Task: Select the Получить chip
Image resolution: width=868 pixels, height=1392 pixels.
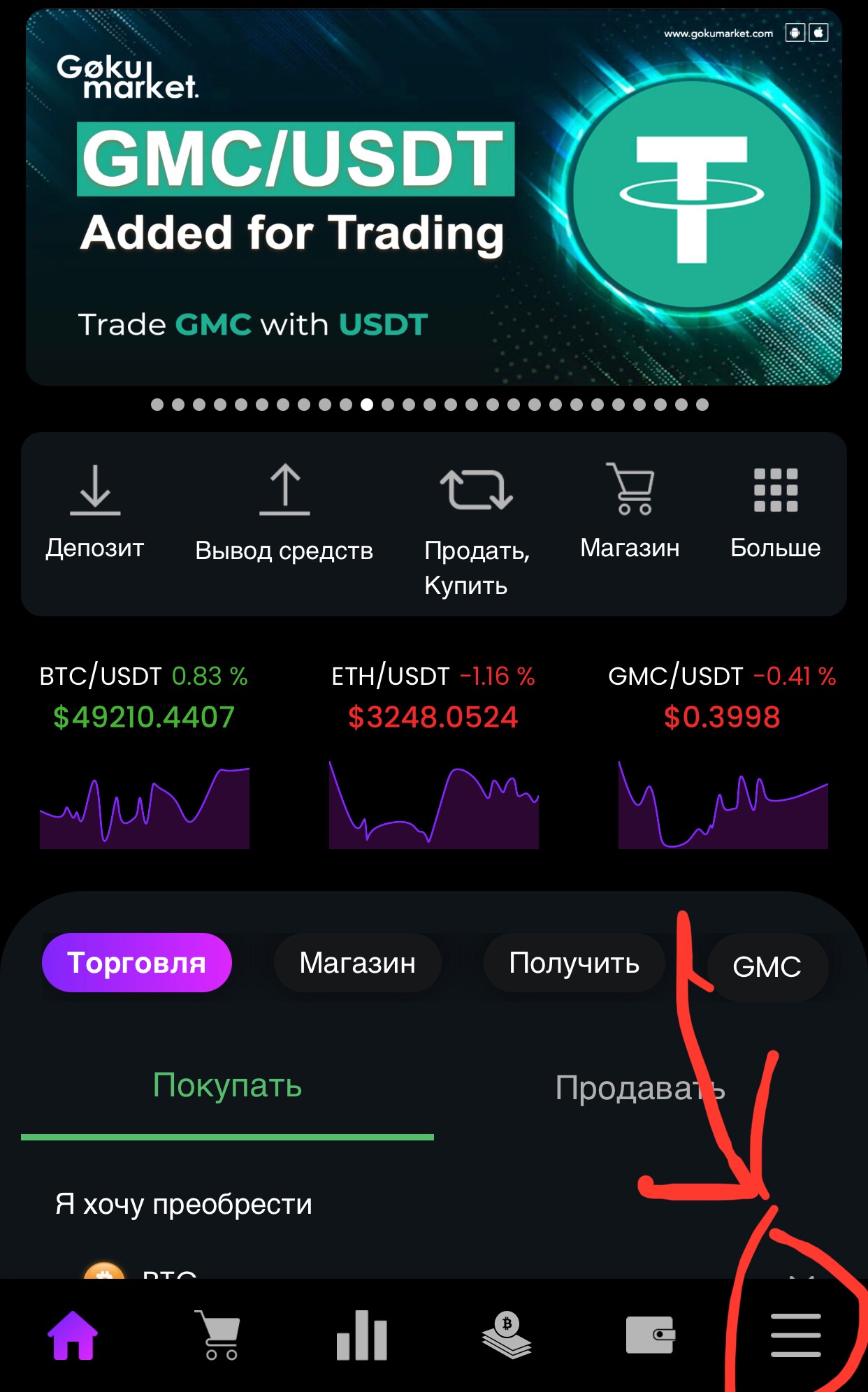Action: 574,963
